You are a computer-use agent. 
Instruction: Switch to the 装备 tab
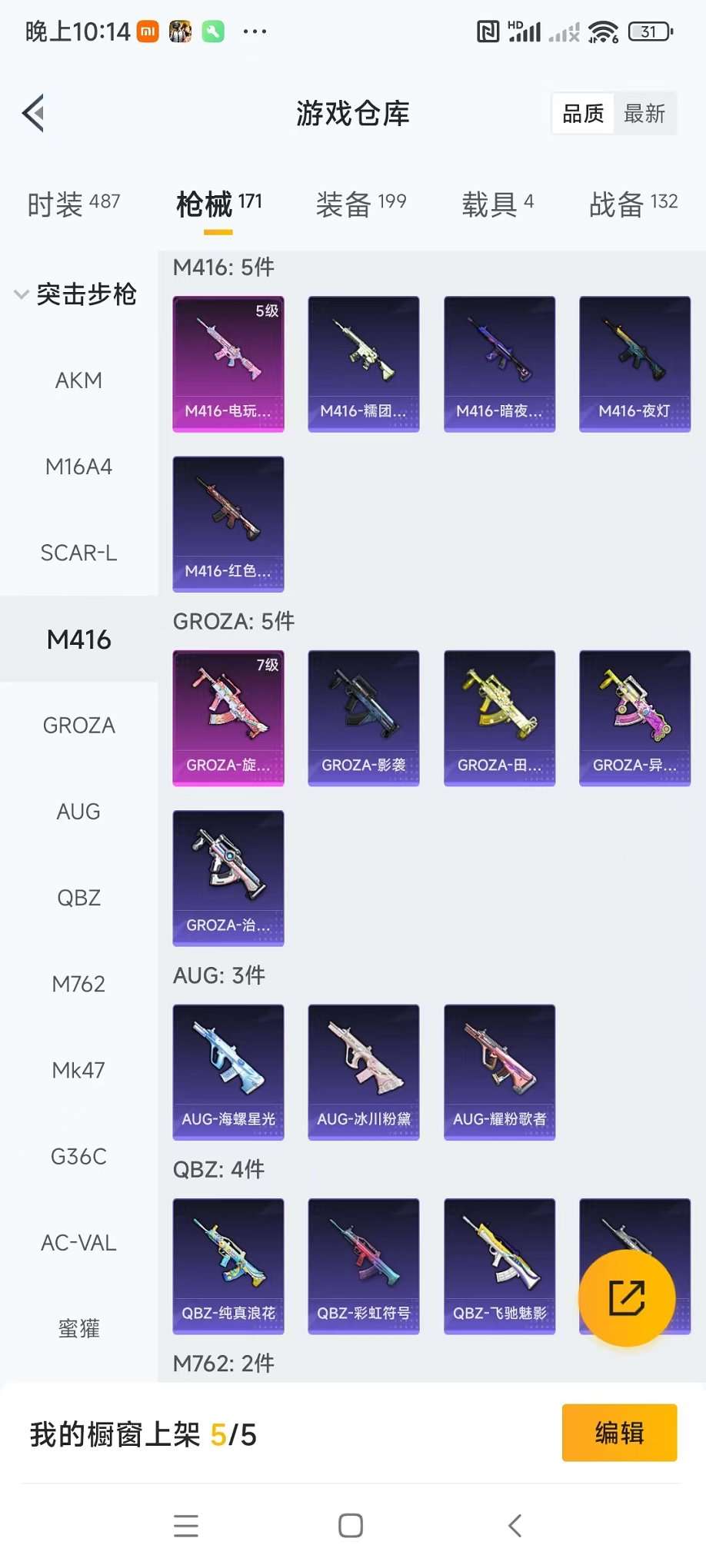coord(361,204)
